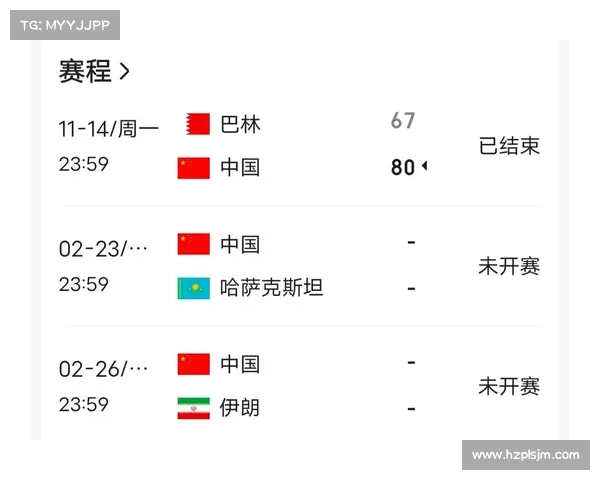Open the finished 巴林 vs 中国 match
Image resolution: width=600 pixels, height=480 pixels.
click(300, 146)
